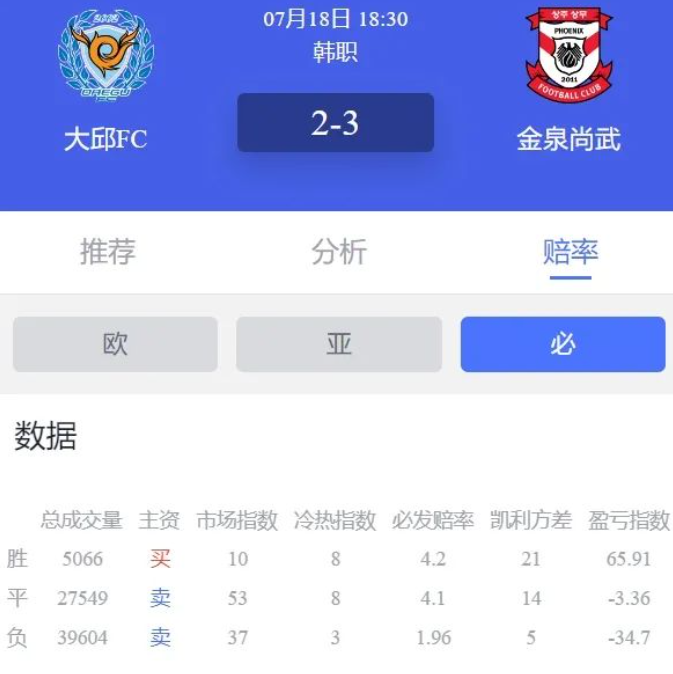Viewport: 673px width, 674px height.
Task: Switch to the 推荐 tab
Action: click(108, 252)
